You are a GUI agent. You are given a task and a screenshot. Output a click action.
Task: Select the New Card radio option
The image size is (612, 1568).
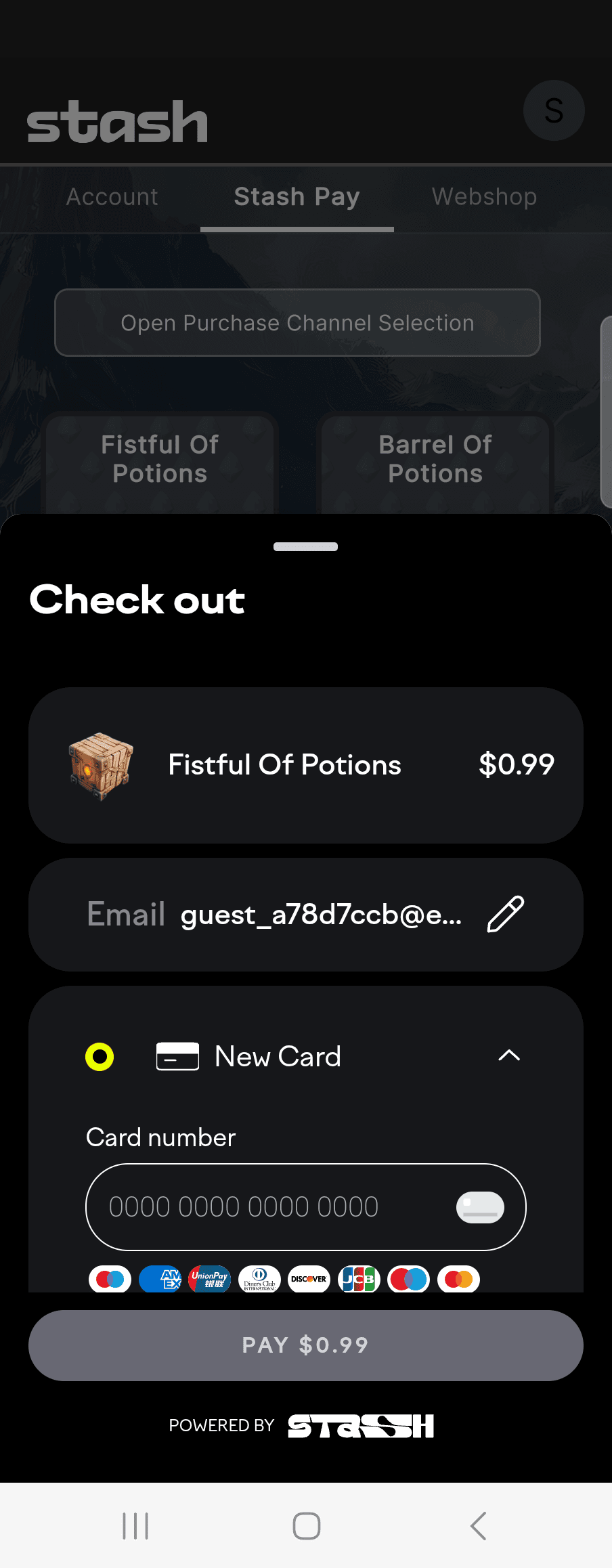coord(100,1056)
